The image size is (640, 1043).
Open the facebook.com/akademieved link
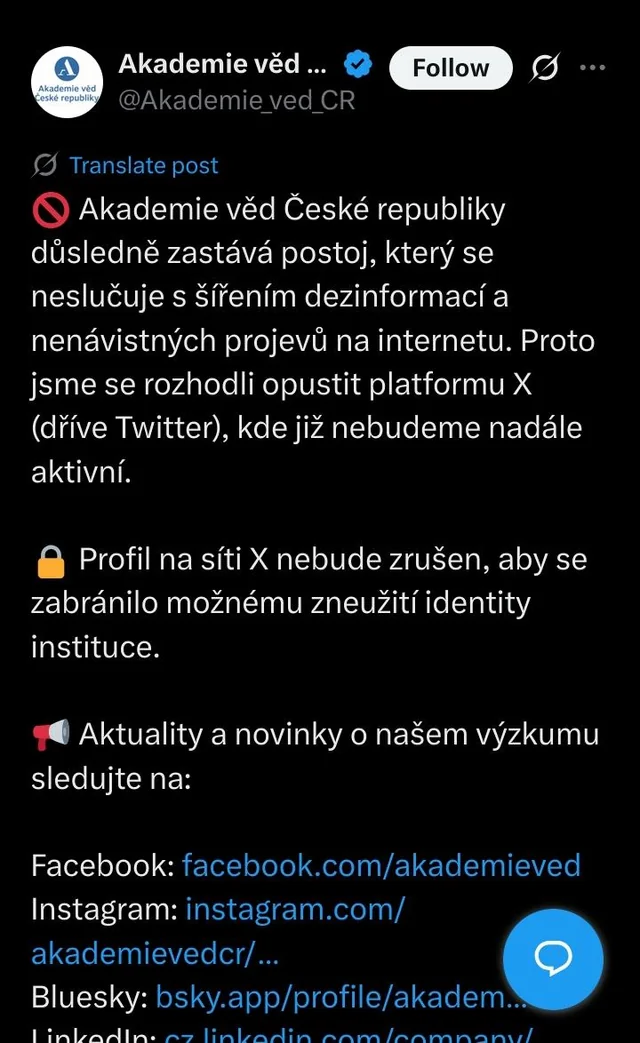[x=380, y=865]
